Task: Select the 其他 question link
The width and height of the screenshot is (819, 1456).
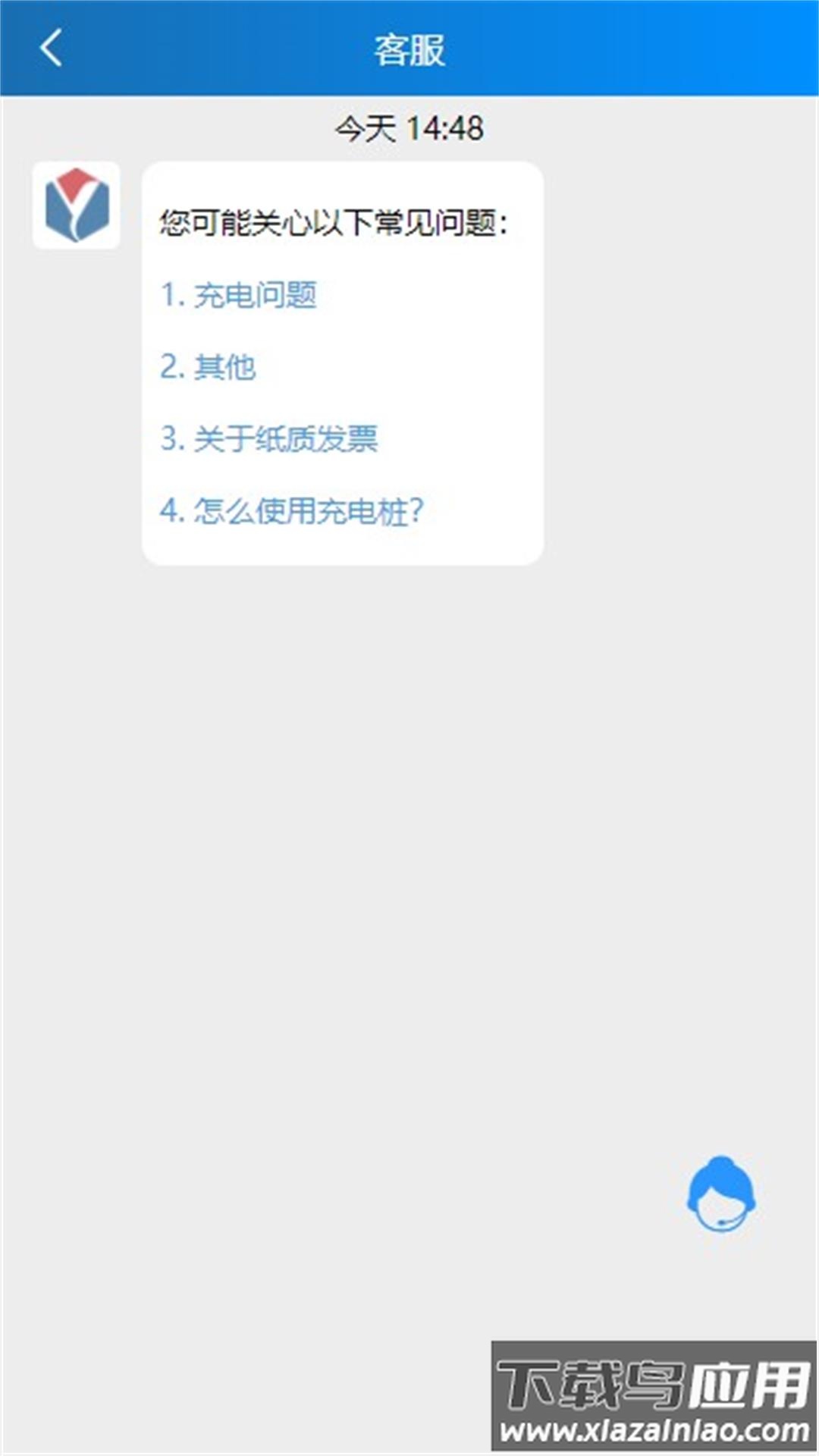Action: [209, 367]
